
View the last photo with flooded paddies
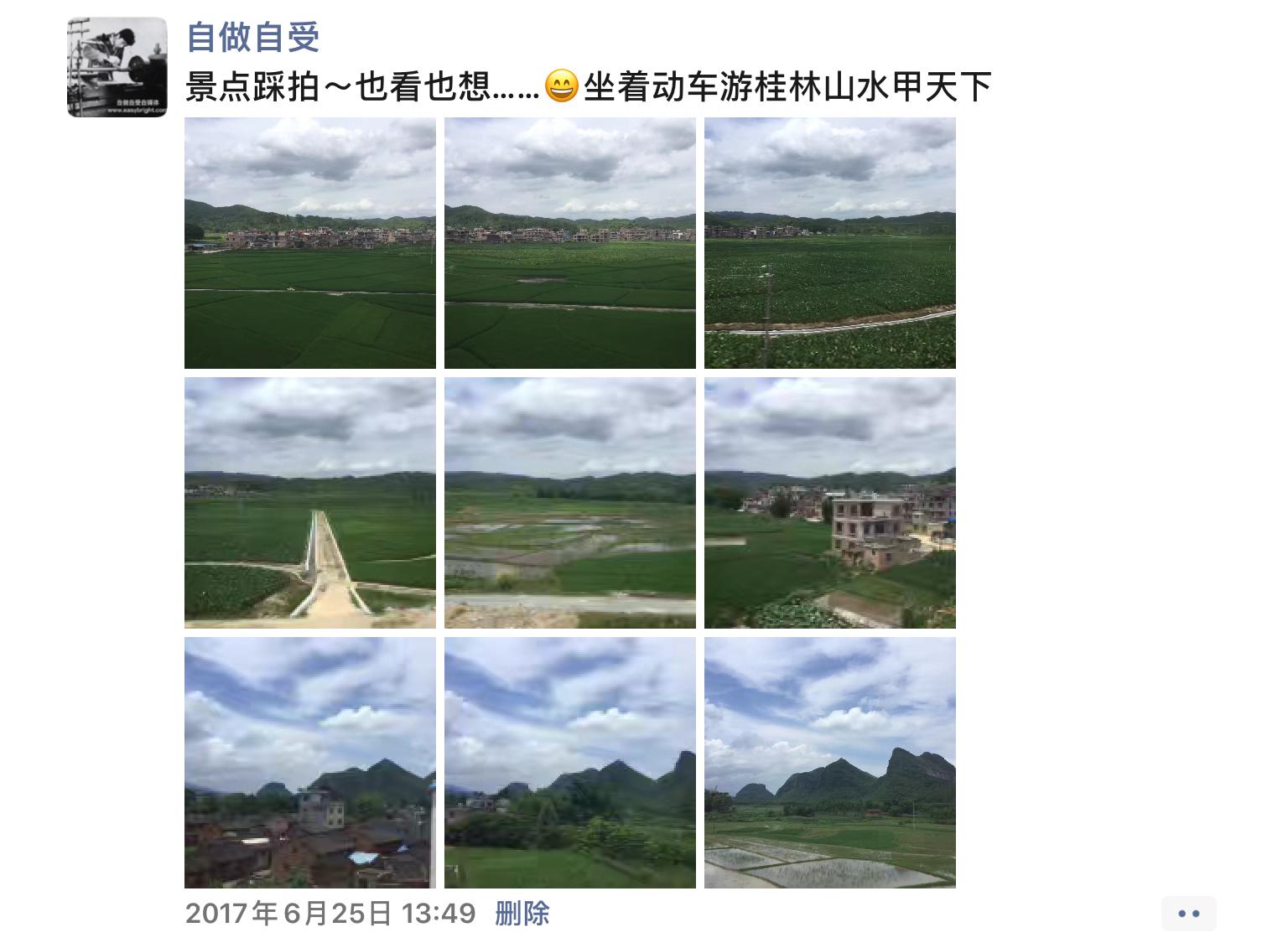pos(830,763)
